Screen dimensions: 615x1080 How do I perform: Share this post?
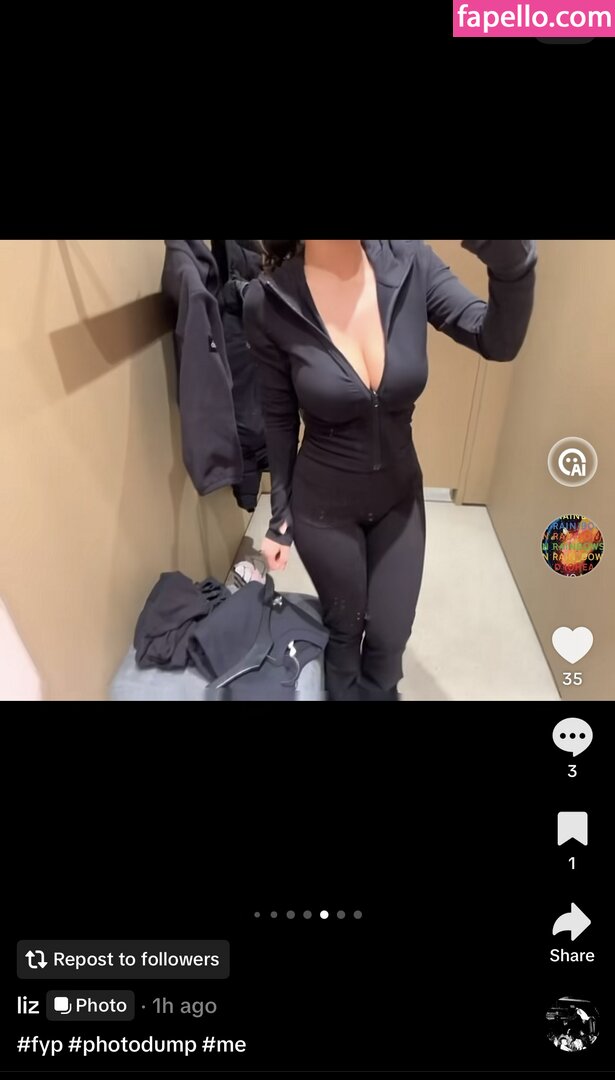[572, 922]
